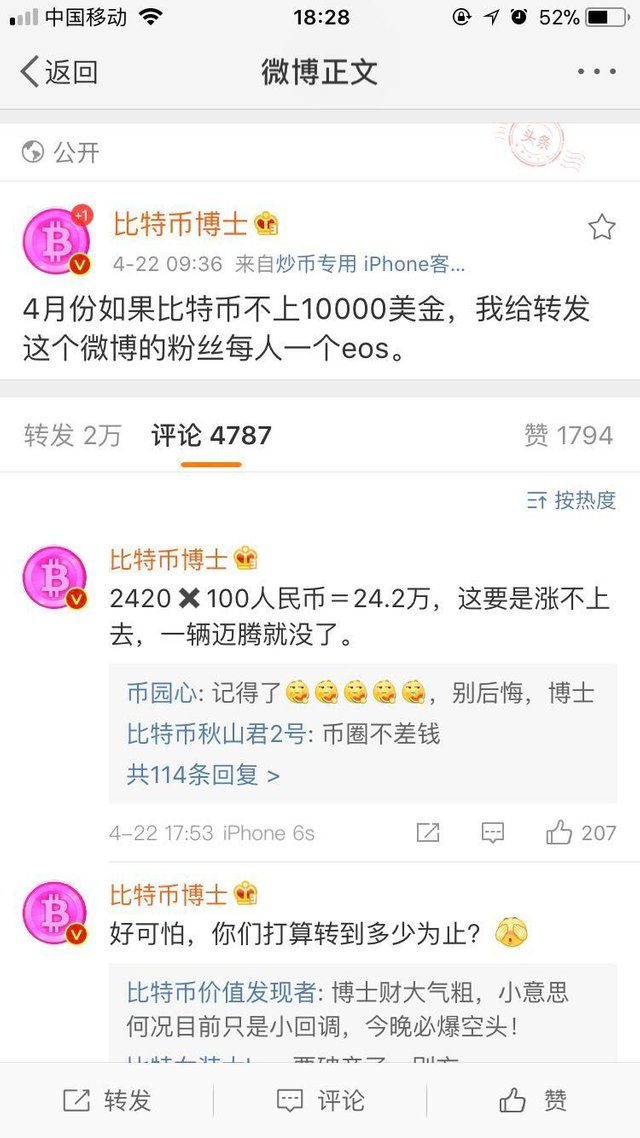Screen dimensions: 640x1138
Task: Open 比特币秋山君2号 user profile link
Action: pos(216,734)
